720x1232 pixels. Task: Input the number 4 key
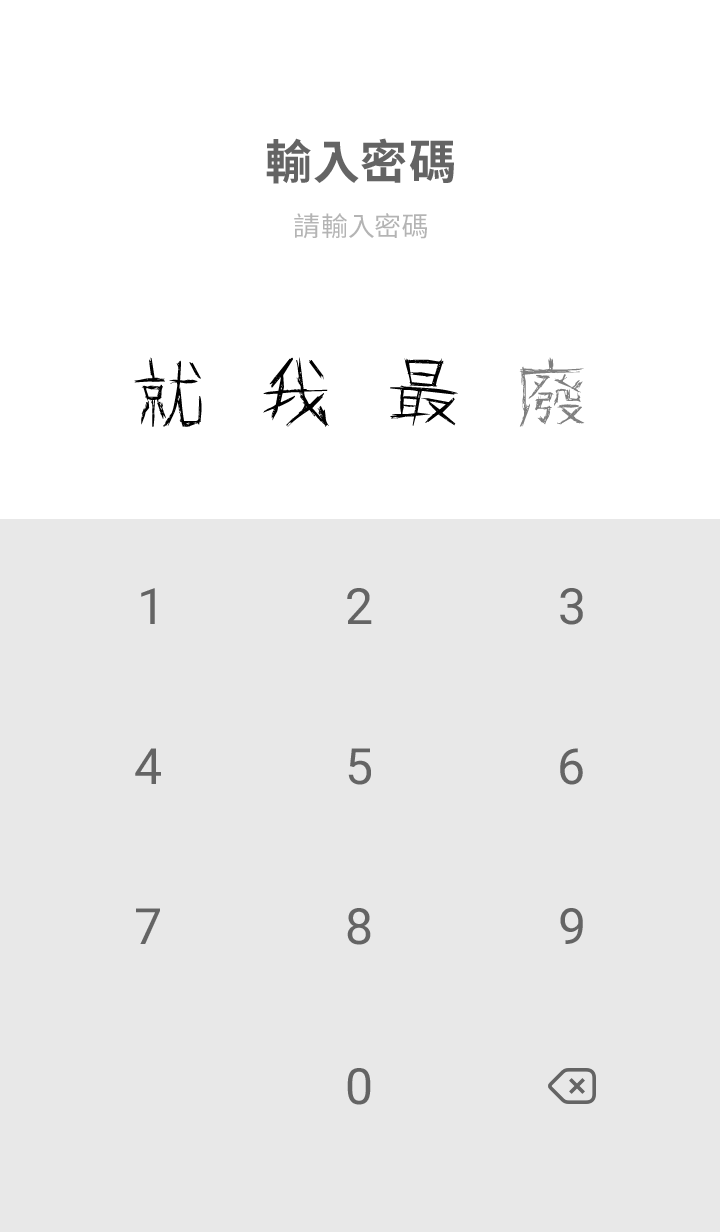pos(148,767)
